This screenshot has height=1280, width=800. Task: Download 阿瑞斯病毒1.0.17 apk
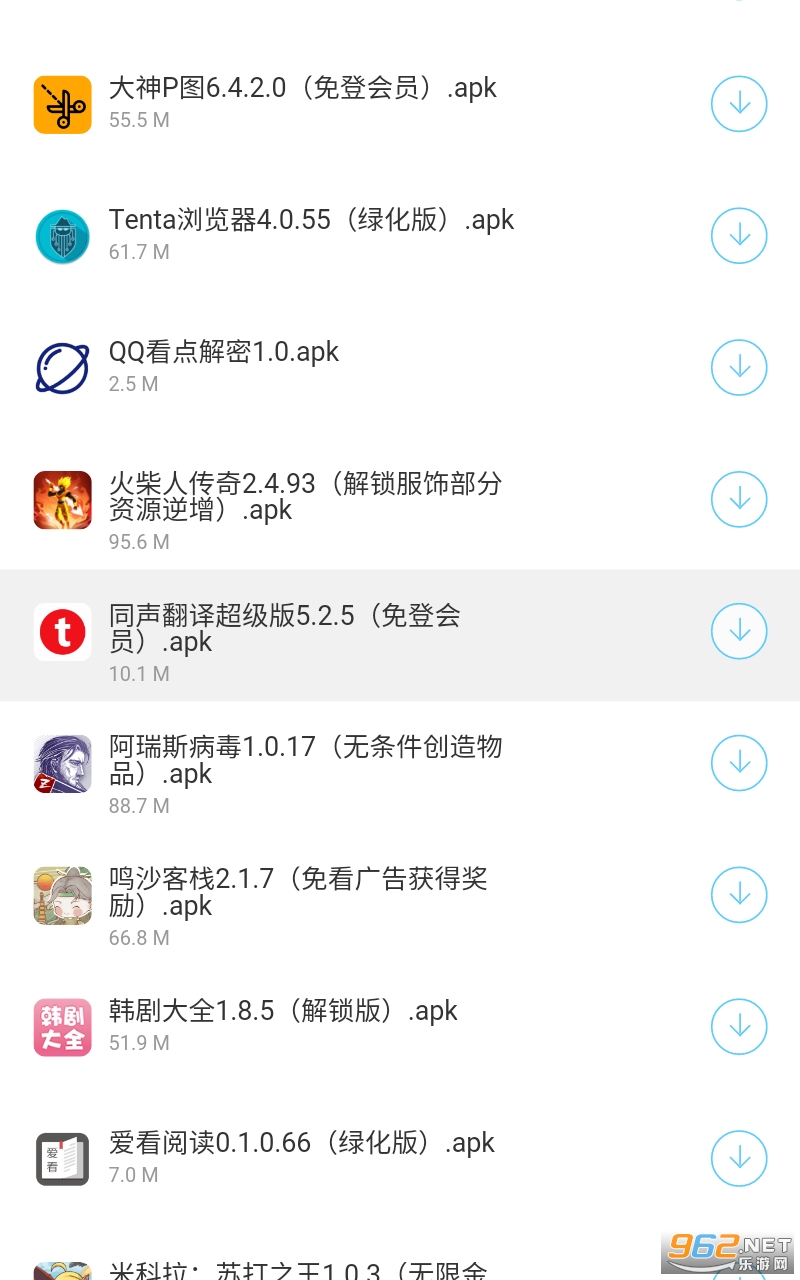tap(739, 764)
